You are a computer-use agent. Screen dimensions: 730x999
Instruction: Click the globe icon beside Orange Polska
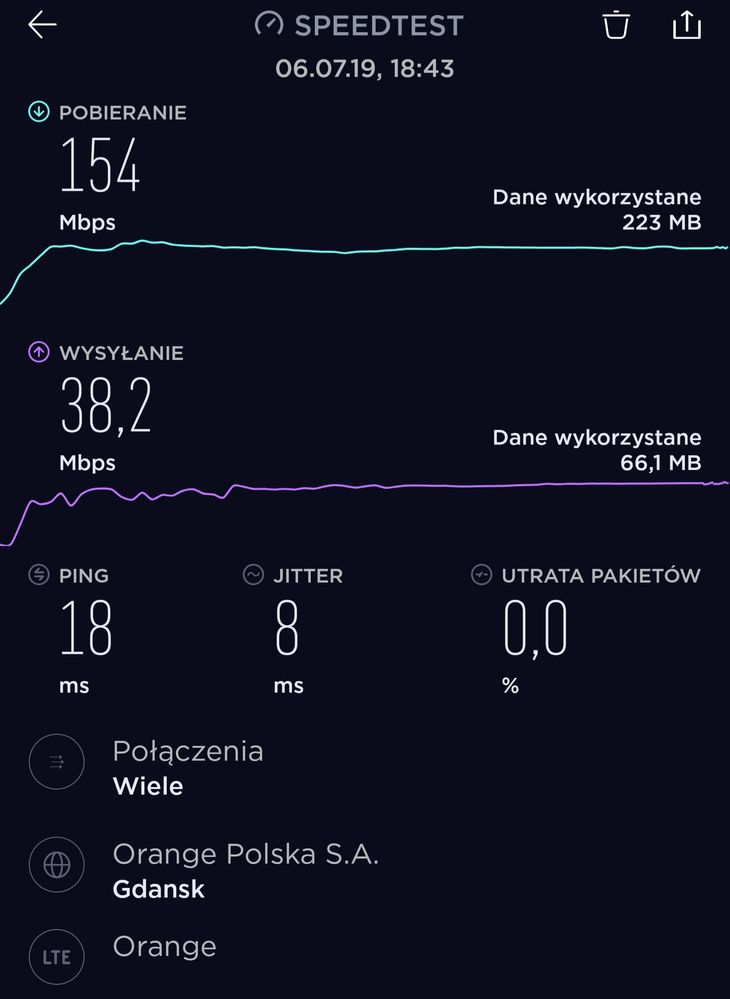tap(56, 864)
